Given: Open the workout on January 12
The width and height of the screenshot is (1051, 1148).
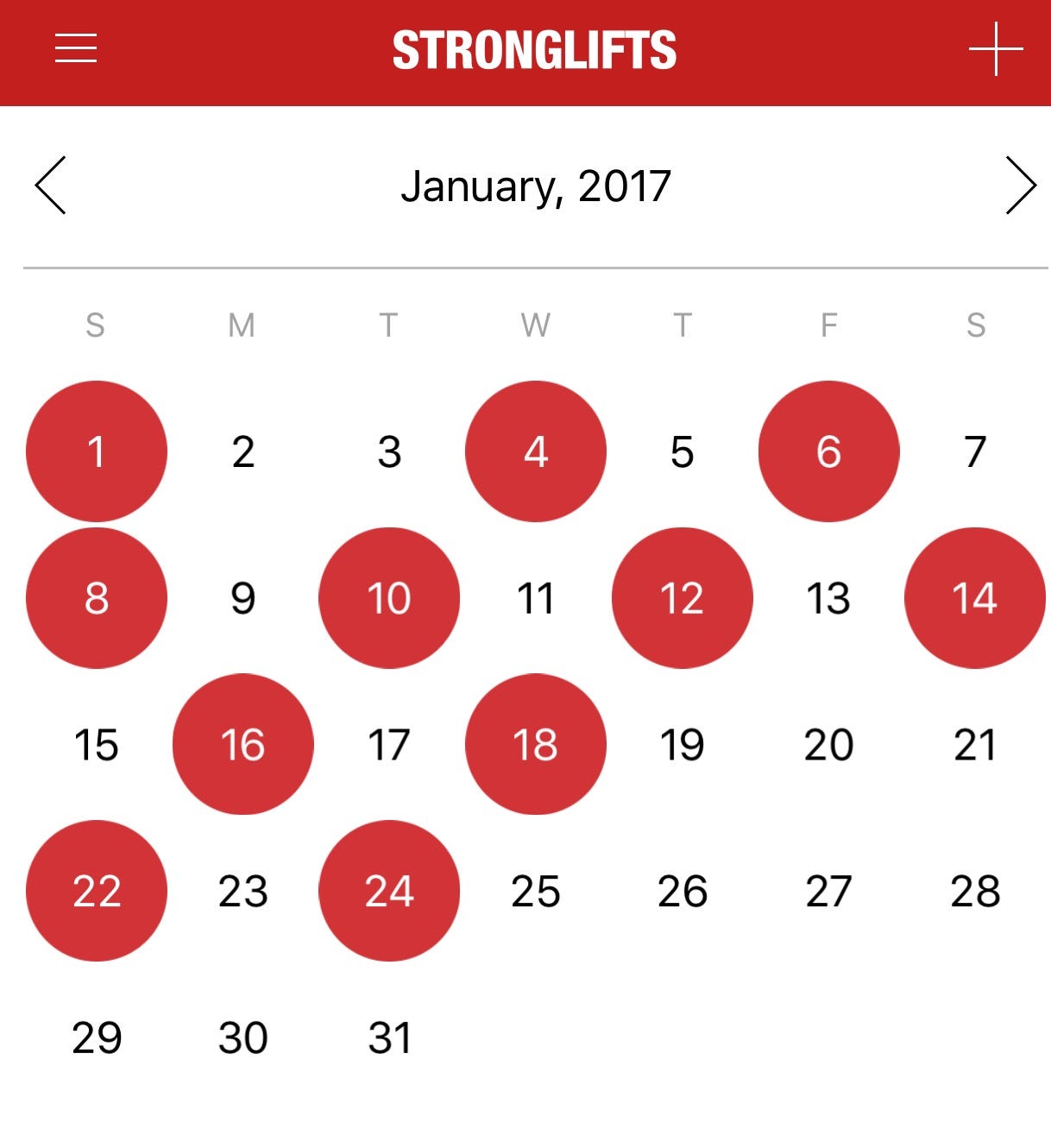Looking at the screenshot, I should coord(682,598).
